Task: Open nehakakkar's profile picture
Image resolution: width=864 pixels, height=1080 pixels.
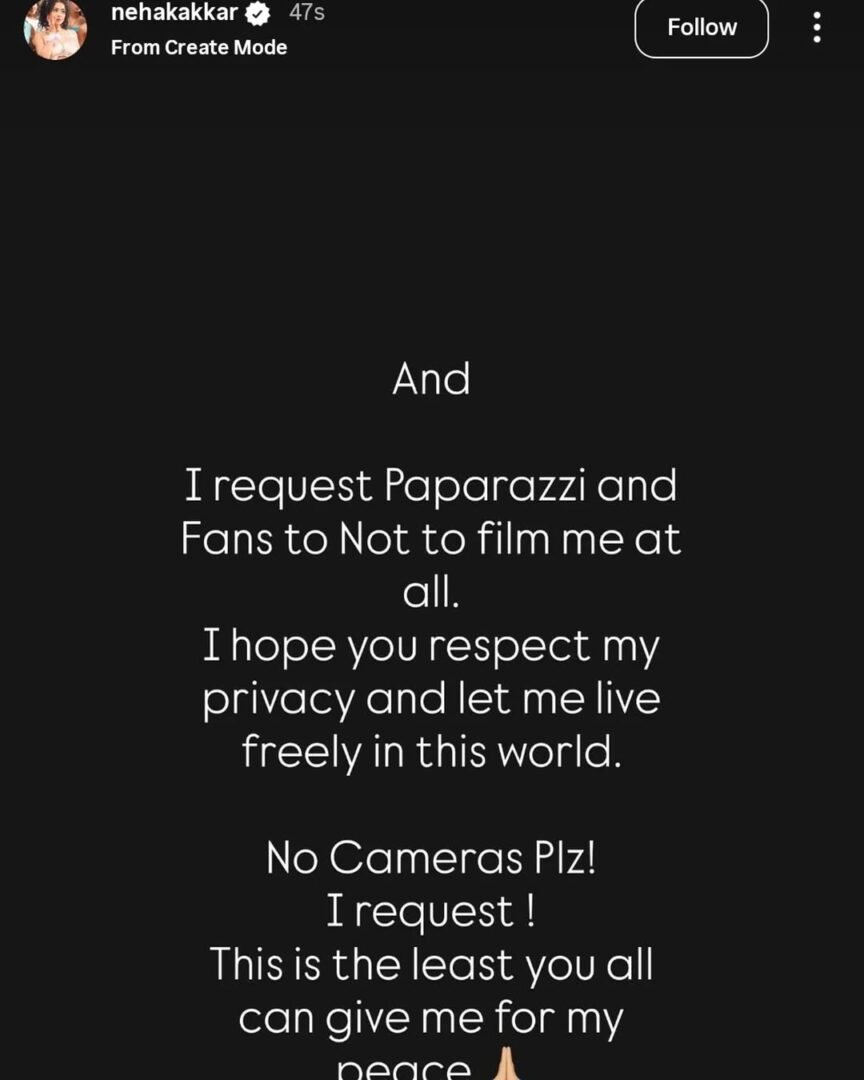Action: coord(54,28)
